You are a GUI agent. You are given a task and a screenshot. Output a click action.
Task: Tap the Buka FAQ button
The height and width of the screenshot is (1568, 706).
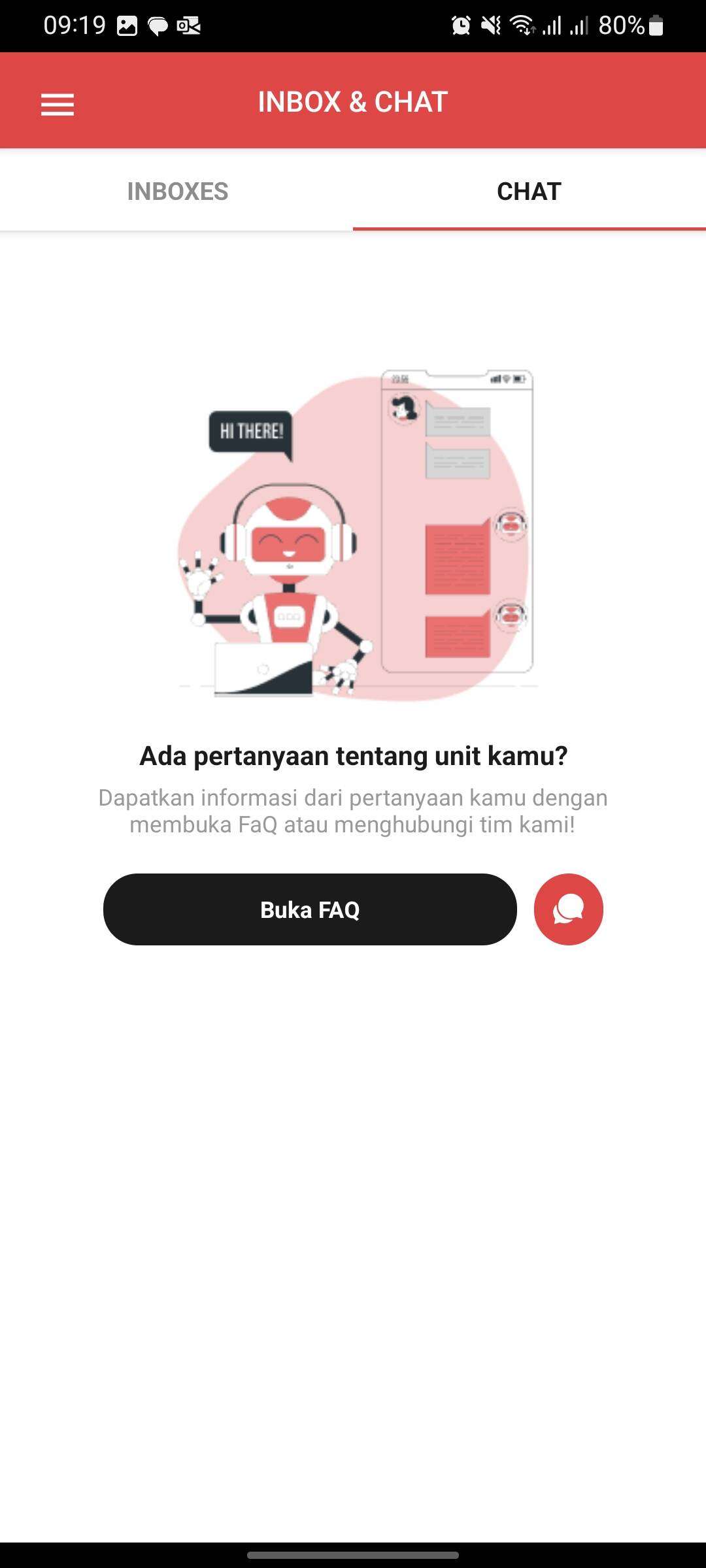click(310, 909)
